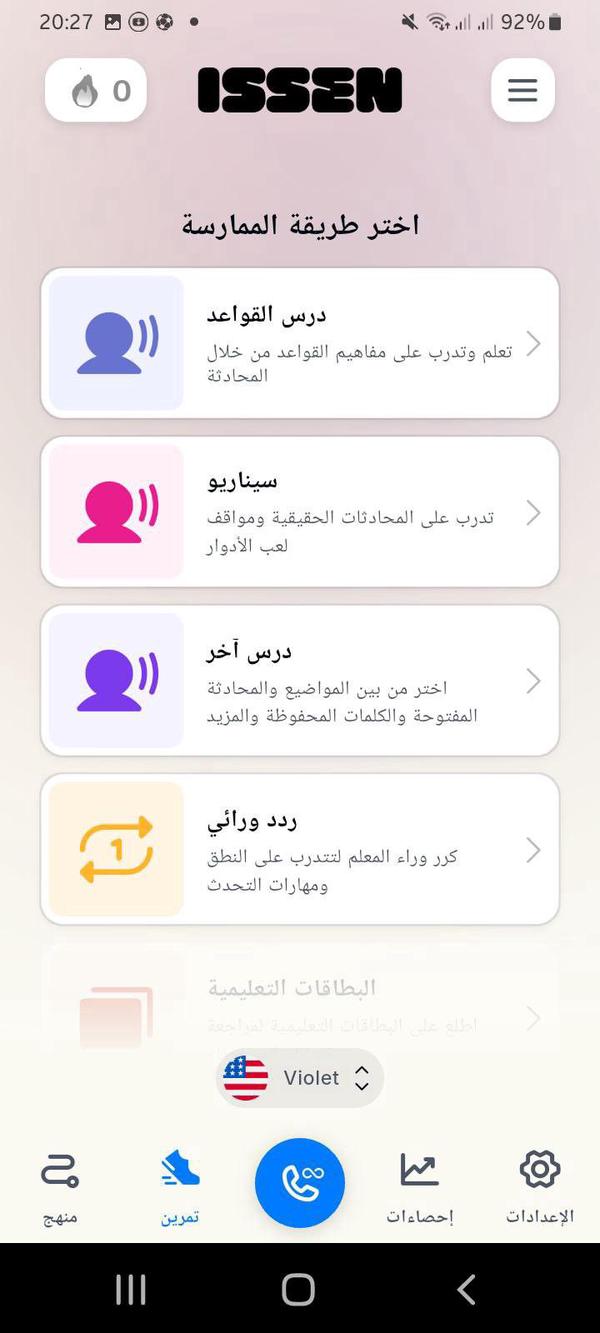Start a call with the blue phone button
600x1333 pixels.
(x=300, y=1183)
